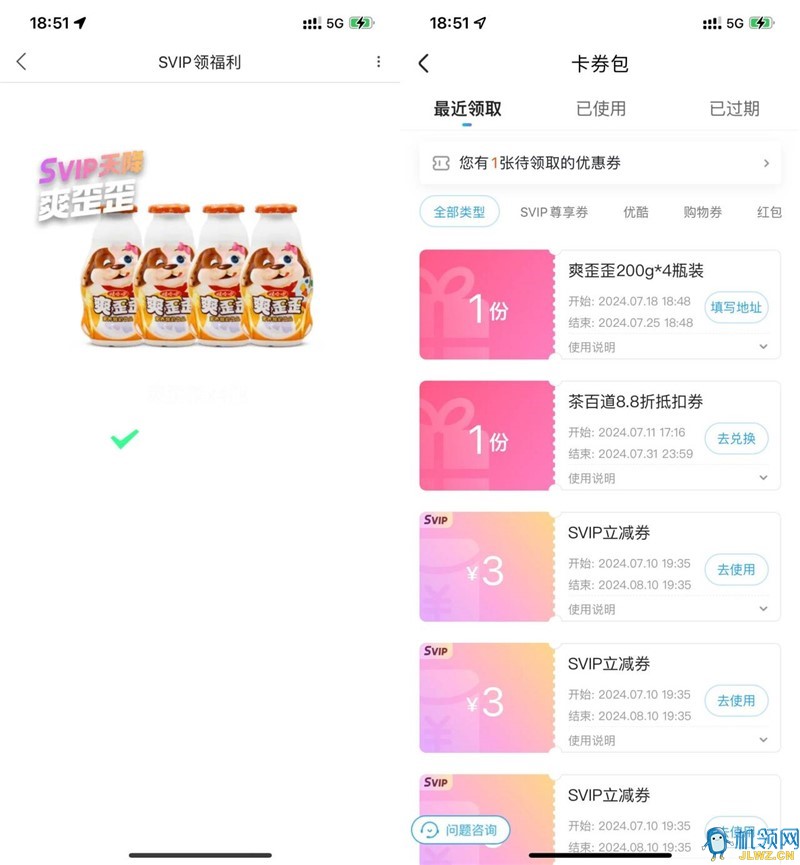Tap 去兑换 on the 茶百道 coupon
800x865 pixels.
coord(736,439)
